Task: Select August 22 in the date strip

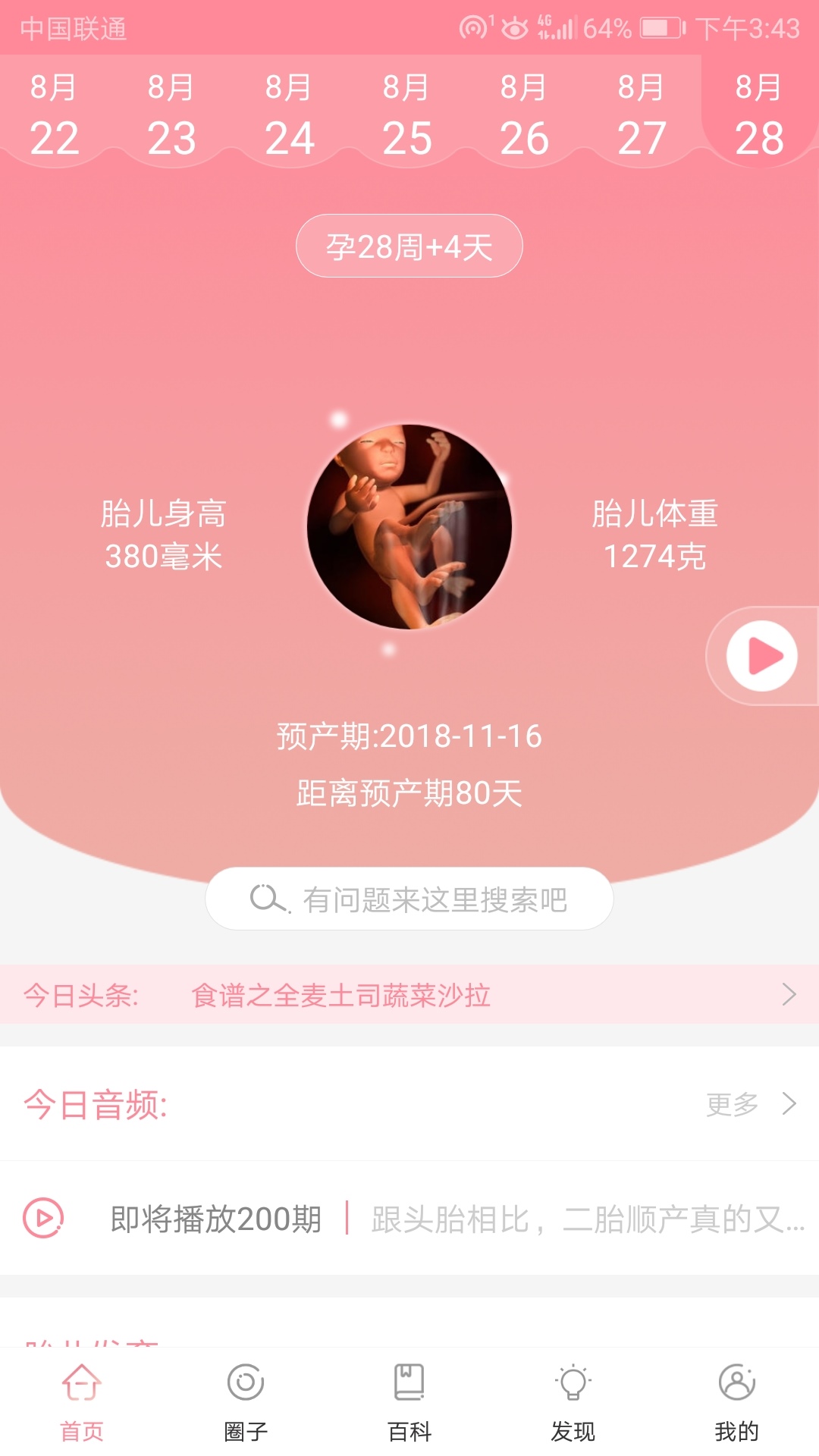Action: tap(54, 114)
